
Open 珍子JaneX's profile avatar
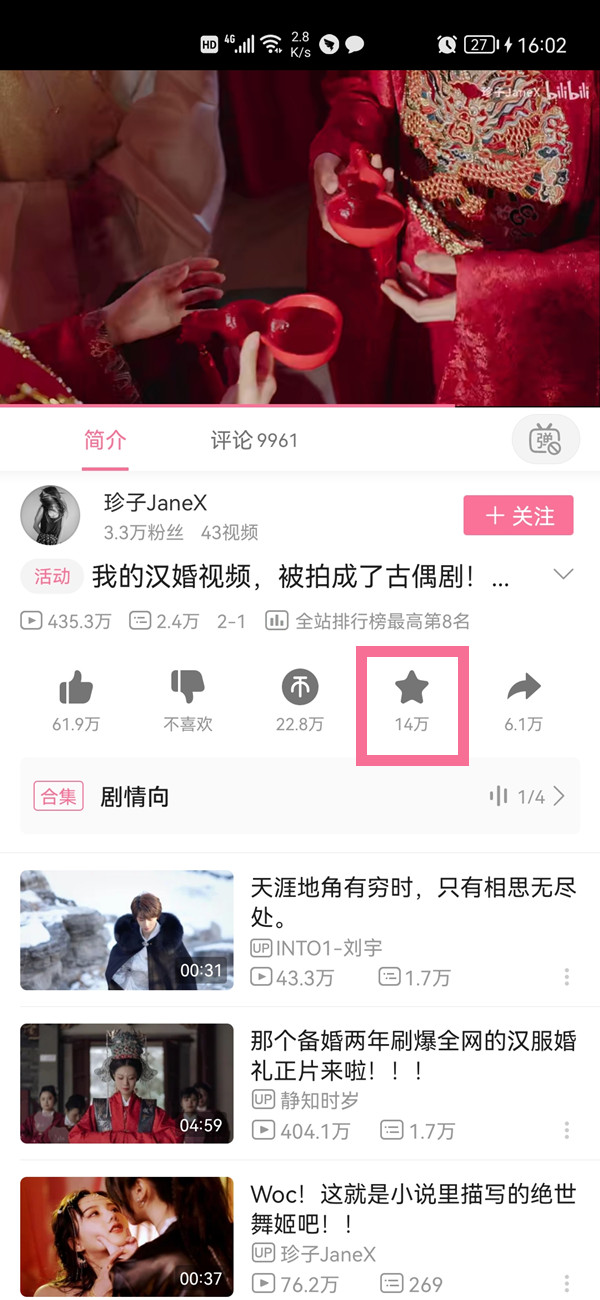[x=50, y=516]
